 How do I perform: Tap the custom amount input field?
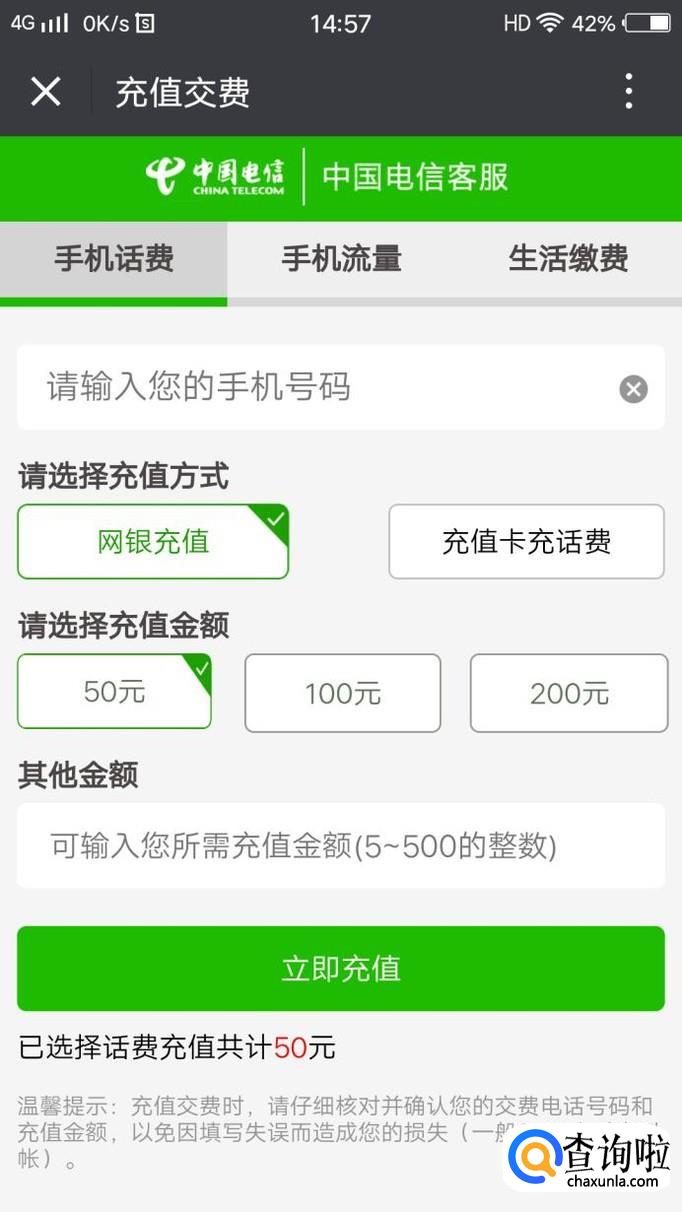click(x=340, y=846)
